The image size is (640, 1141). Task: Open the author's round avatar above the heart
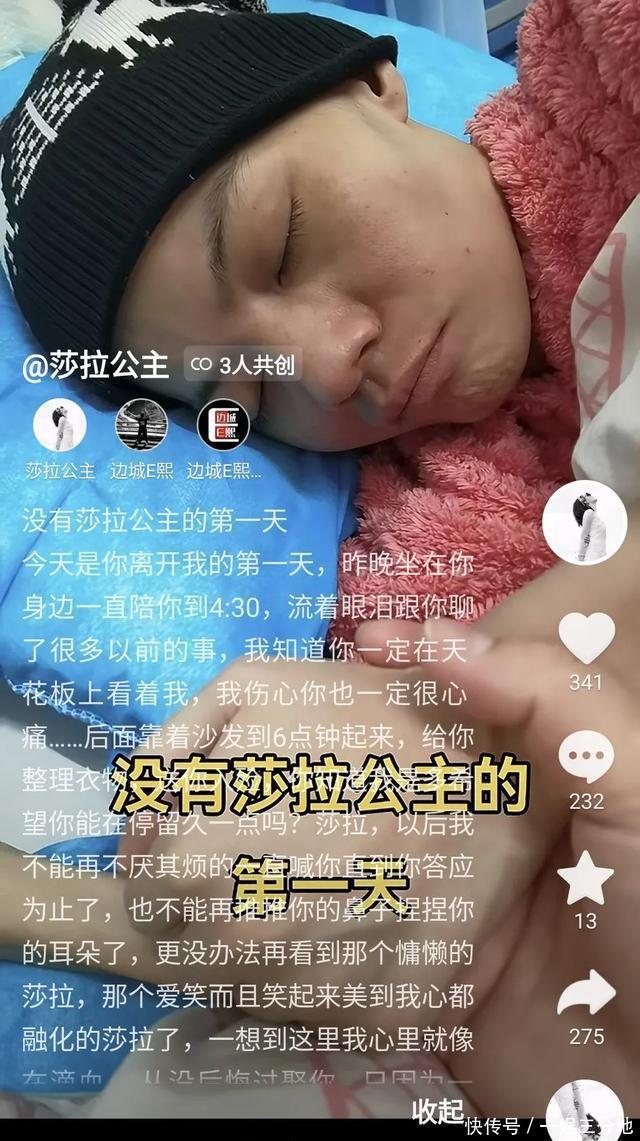[584, 522]
